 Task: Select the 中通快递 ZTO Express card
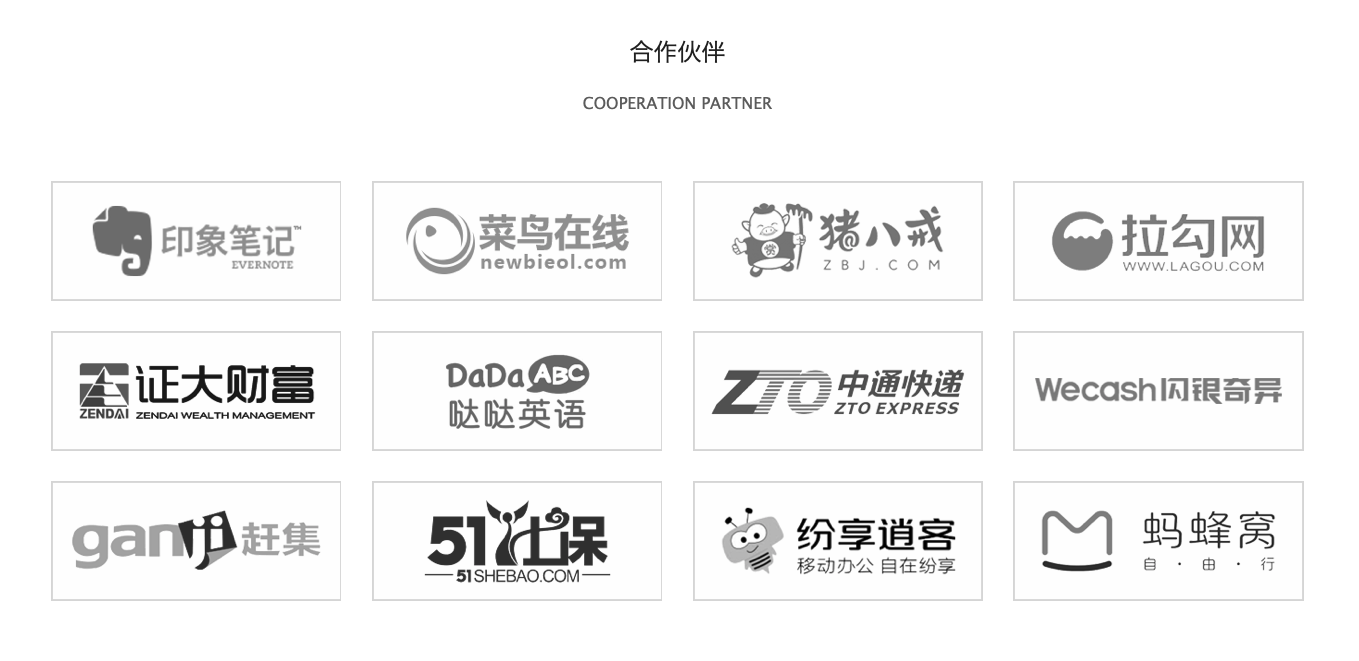(838, 391)
